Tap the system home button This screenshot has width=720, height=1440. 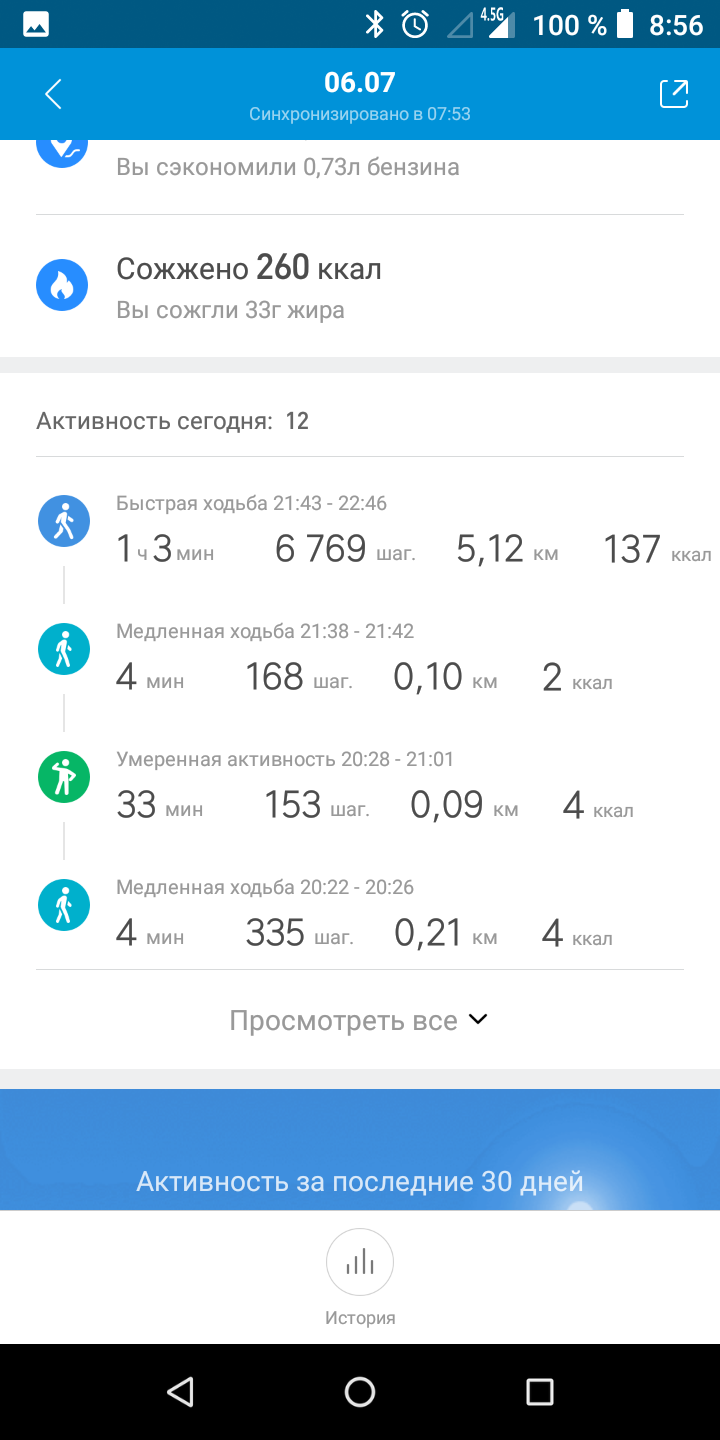(x=360, y=1391)
